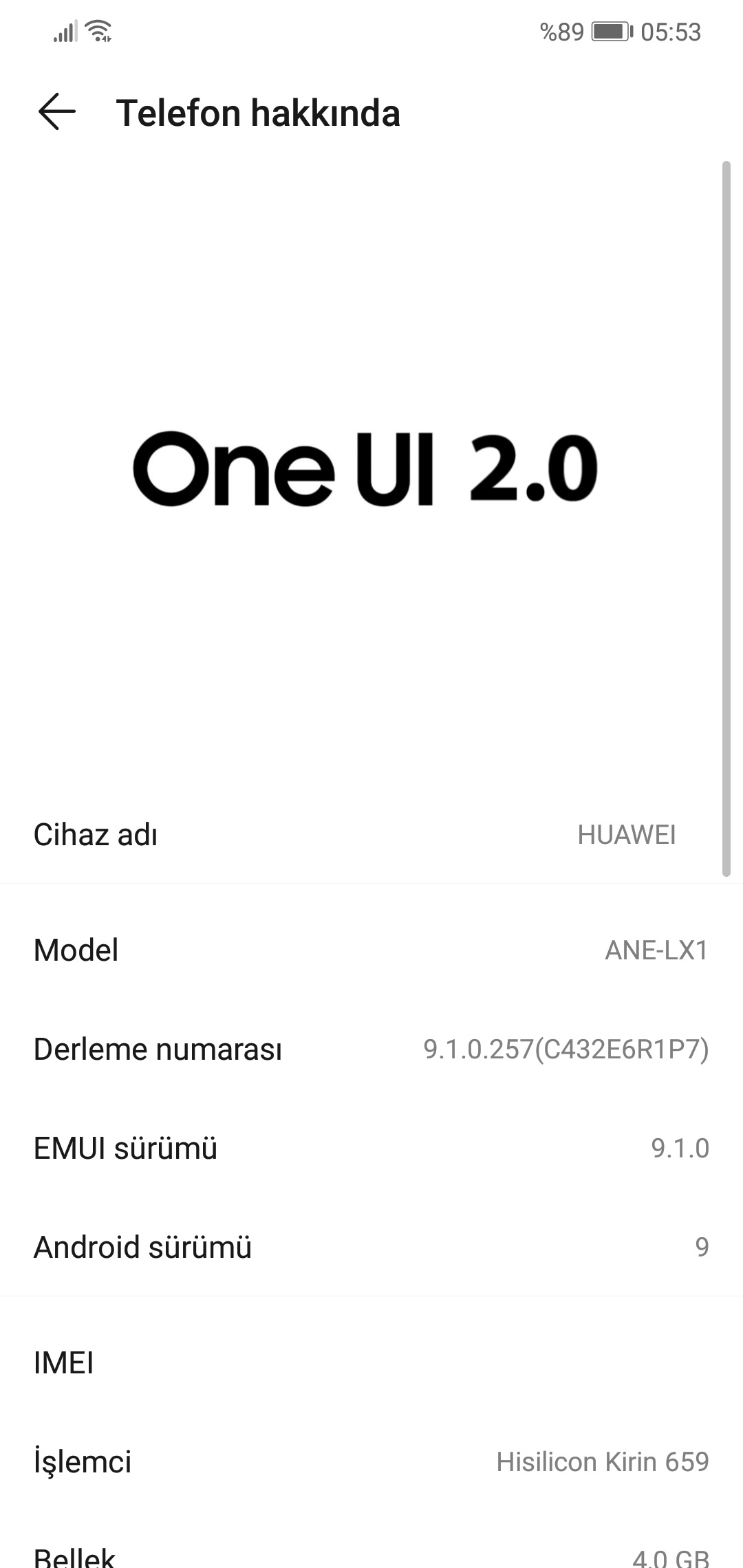Tap Android sürümü to reveal easter egg
Viewport: 743px width, 1568px height.
pos(371,1245)
